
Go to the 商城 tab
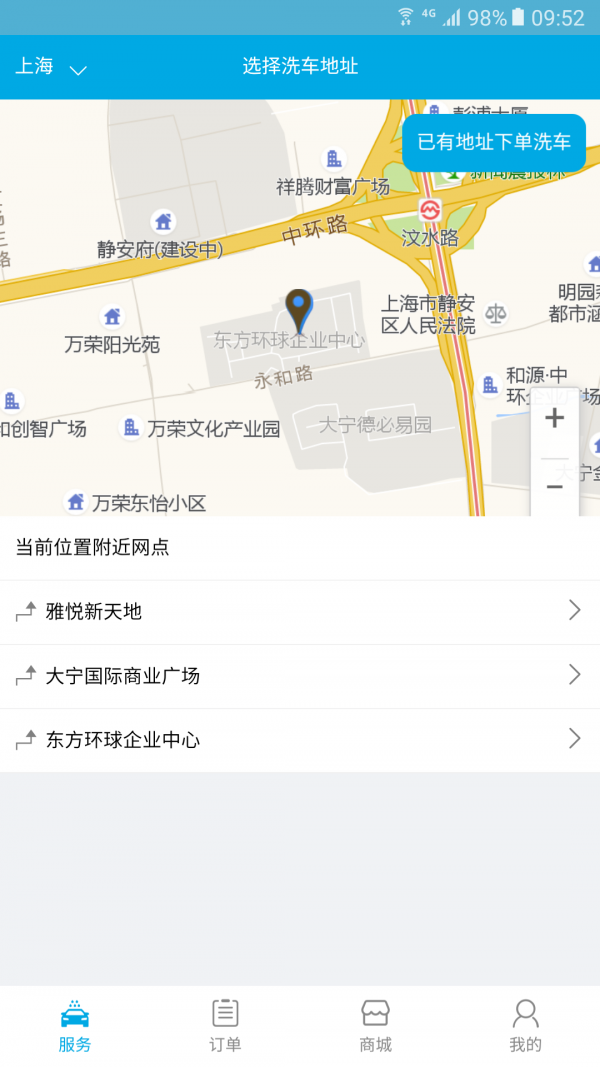(x=376, y=1026)
